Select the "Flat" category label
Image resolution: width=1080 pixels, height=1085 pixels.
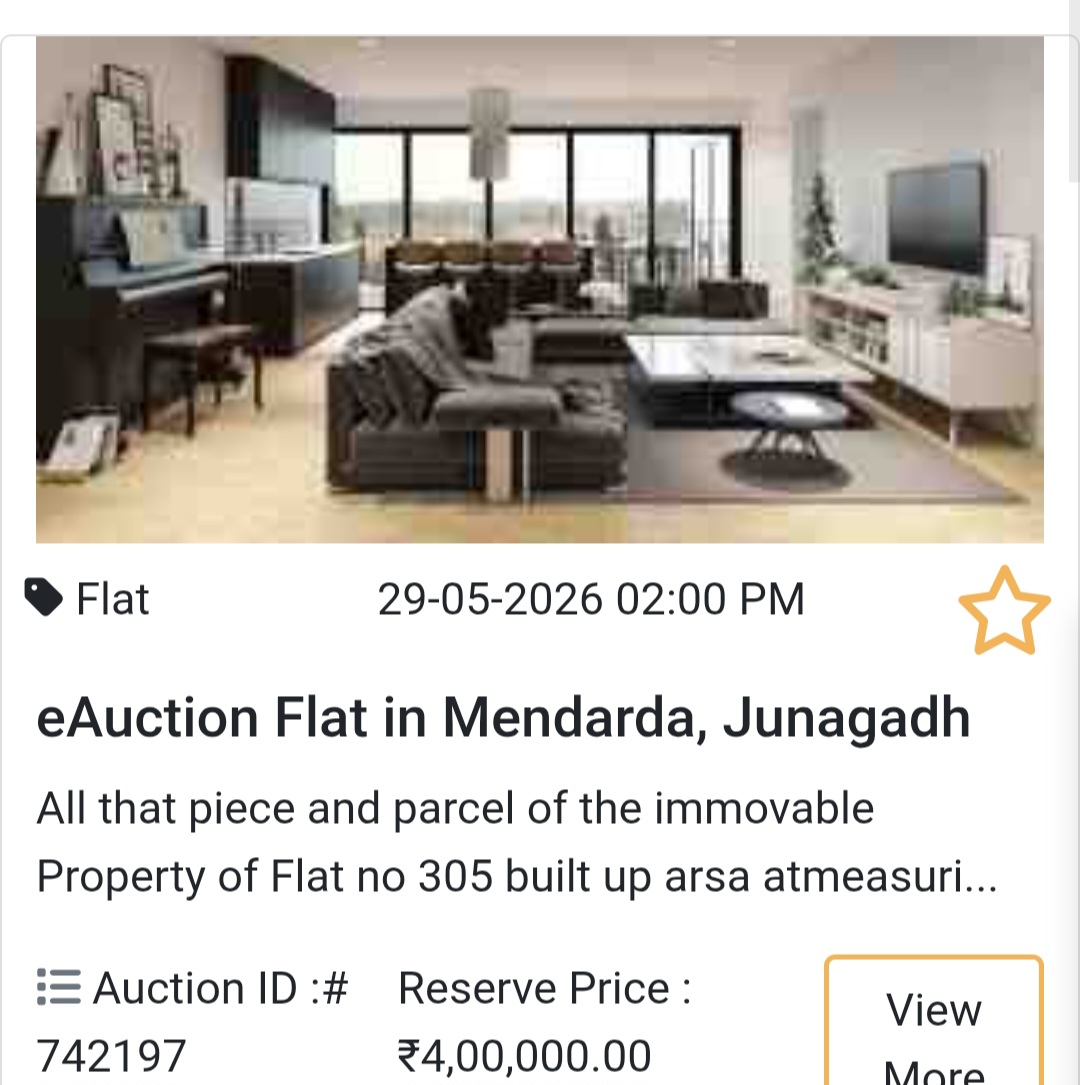(x=111, y=598)
